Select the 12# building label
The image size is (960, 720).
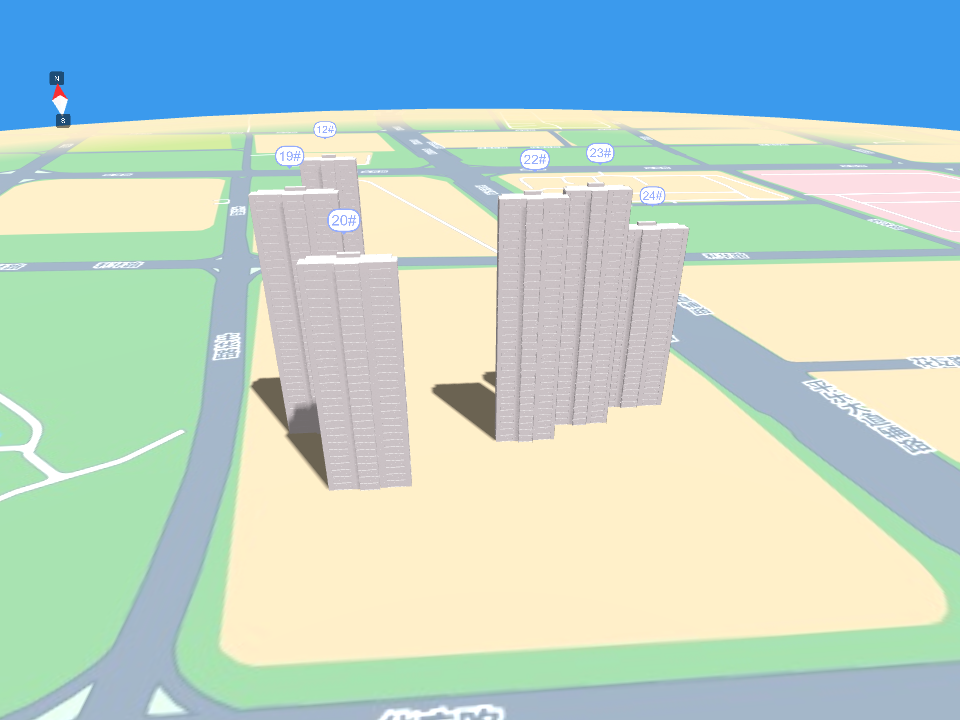click(x=325, y=130)
